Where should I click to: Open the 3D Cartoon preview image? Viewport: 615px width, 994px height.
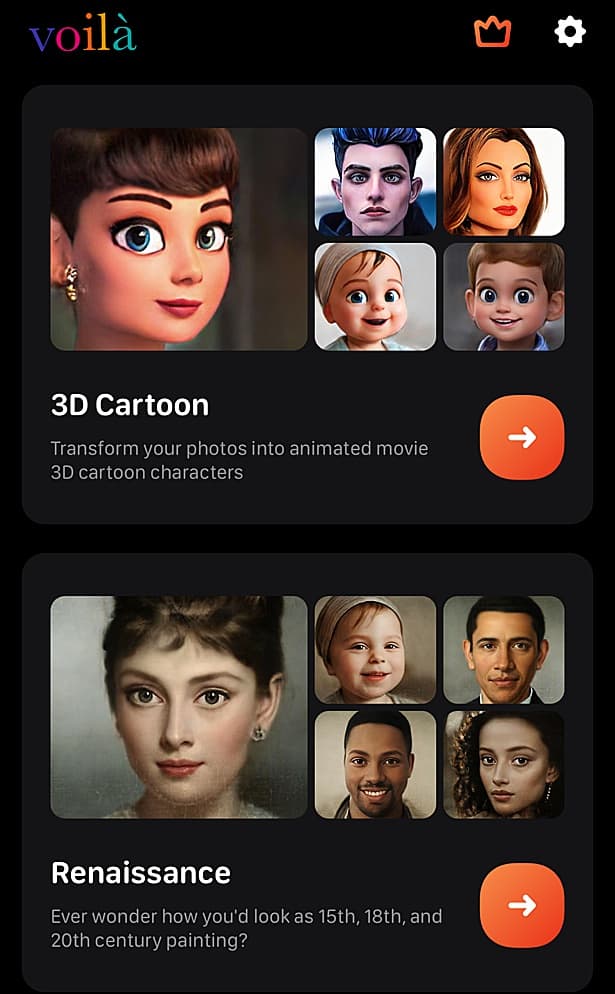pyautogui.click(x=179, y=239)
